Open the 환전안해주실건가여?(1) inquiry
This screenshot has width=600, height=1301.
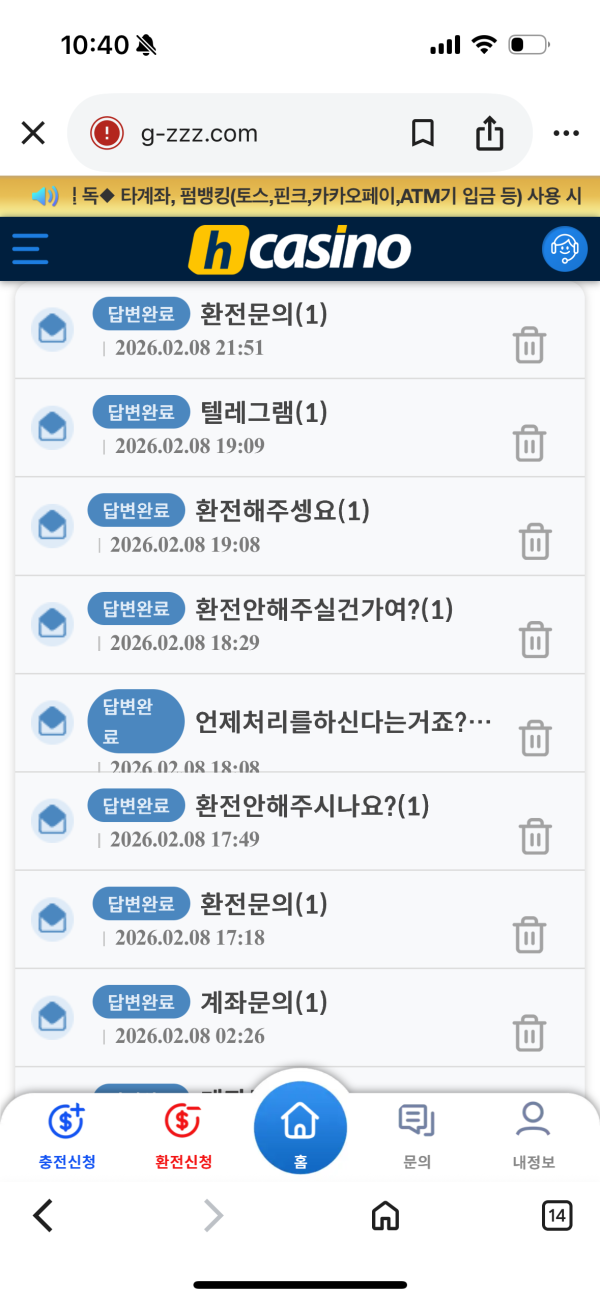coord(324,608)
